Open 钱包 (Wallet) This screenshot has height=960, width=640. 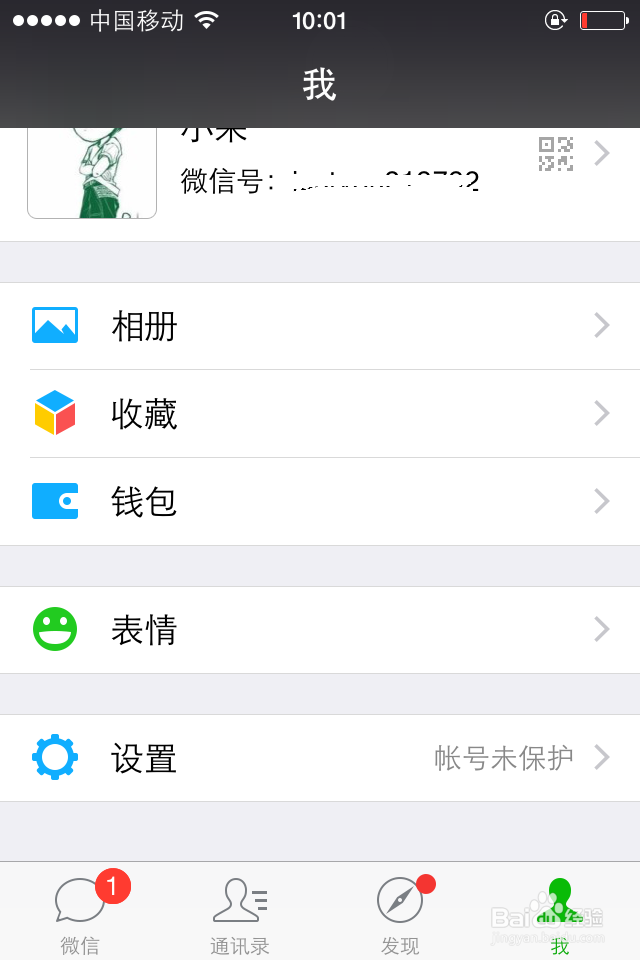tap(320, 502)
